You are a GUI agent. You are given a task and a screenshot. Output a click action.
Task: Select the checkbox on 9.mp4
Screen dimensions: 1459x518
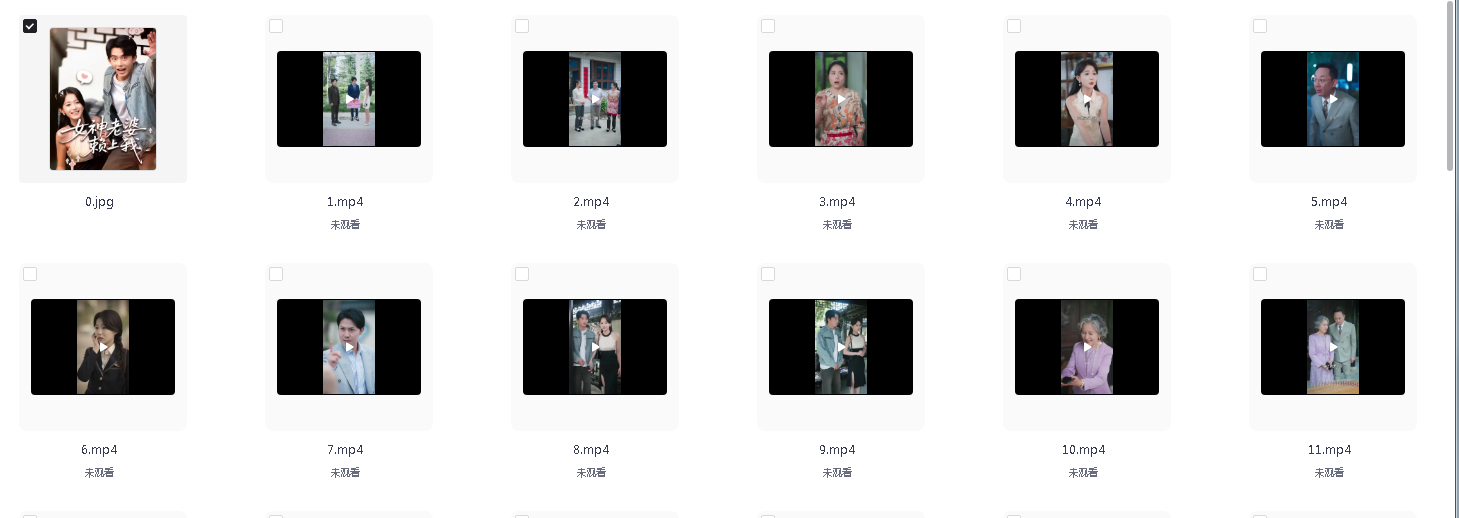768,274
